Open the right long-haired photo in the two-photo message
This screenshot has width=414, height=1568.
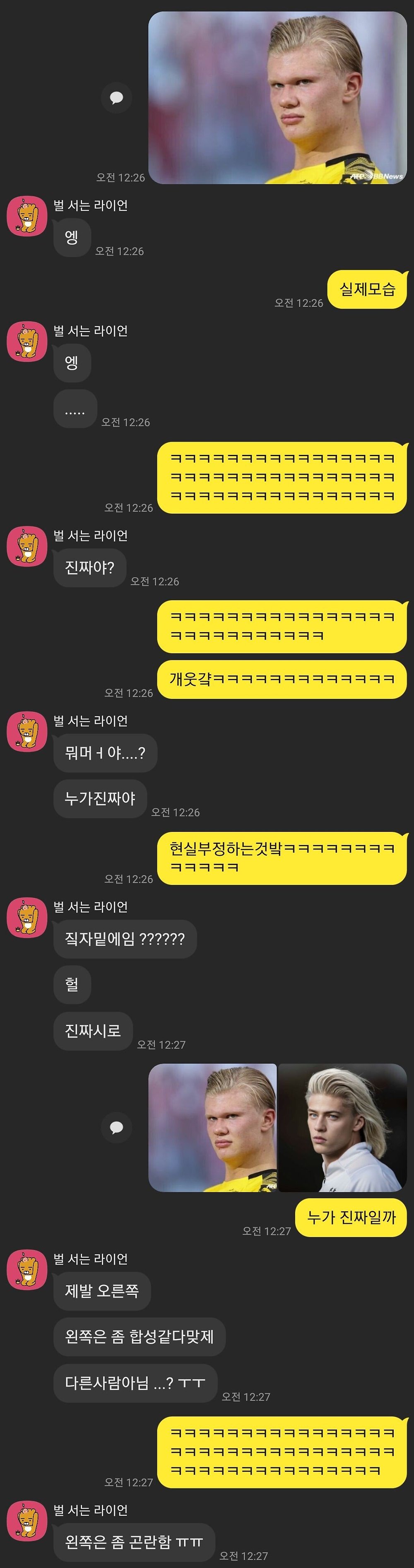pos(342,1127)
